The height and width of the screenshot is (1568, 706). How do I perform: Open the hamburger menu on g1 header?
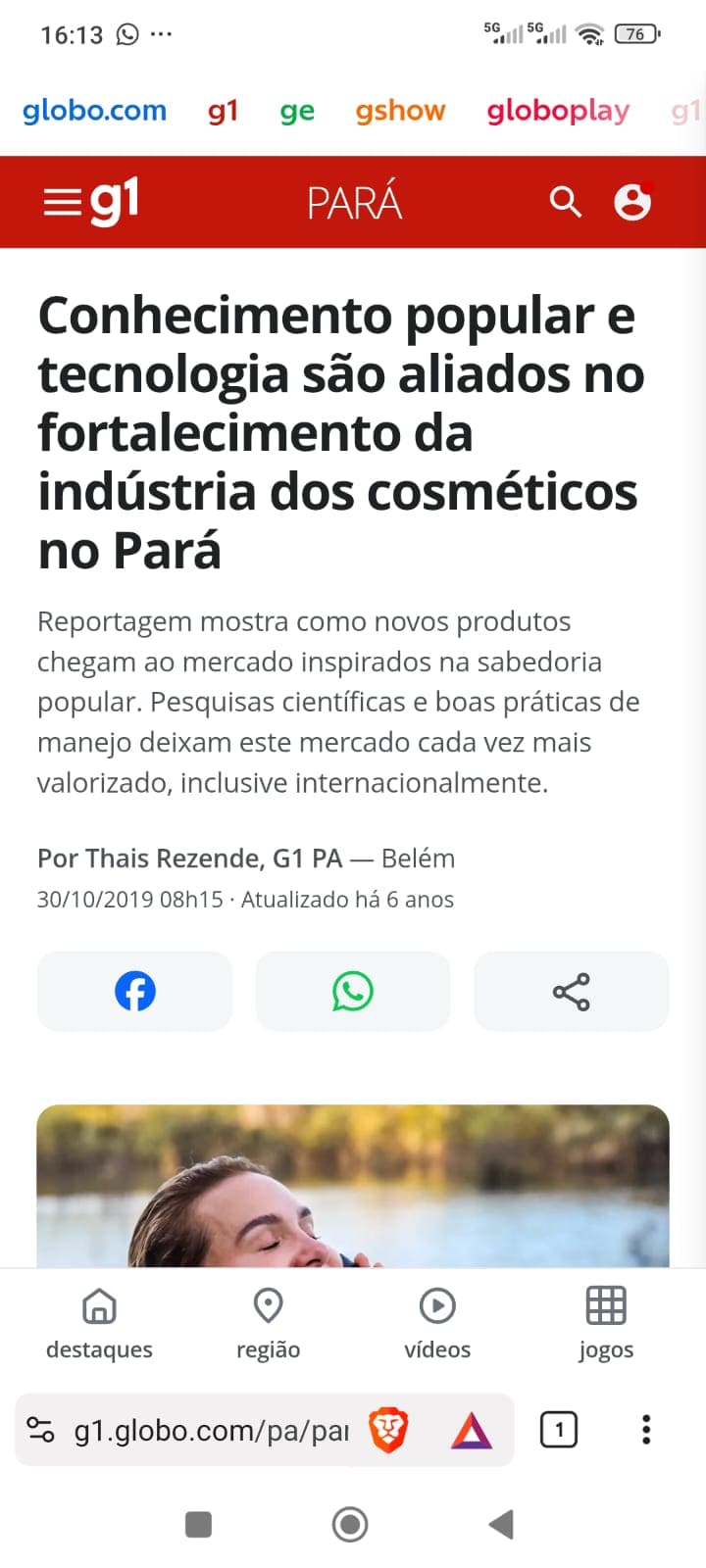point(61,202)
